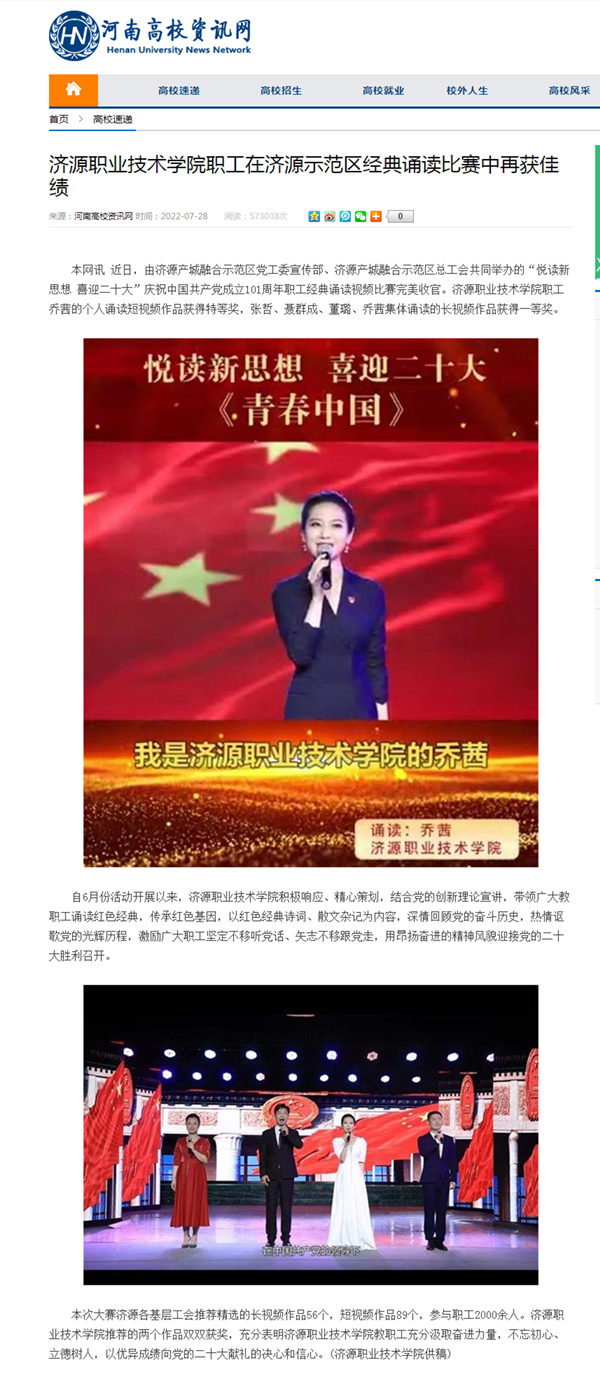Share the article to QQ Zone star icon
Viewport: 600px width, 1383px height.
(314, 216)
